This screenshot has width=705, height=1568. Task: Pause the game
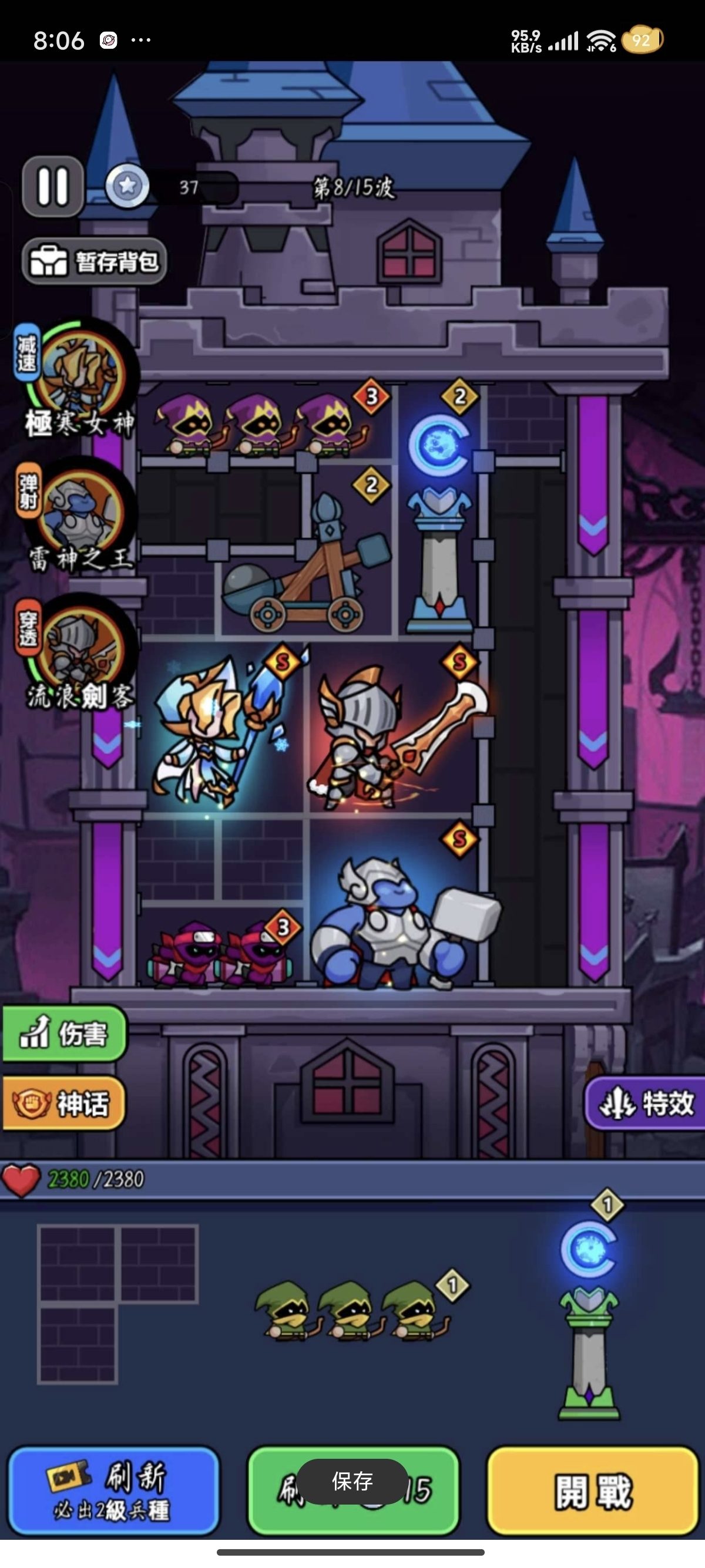52,186
